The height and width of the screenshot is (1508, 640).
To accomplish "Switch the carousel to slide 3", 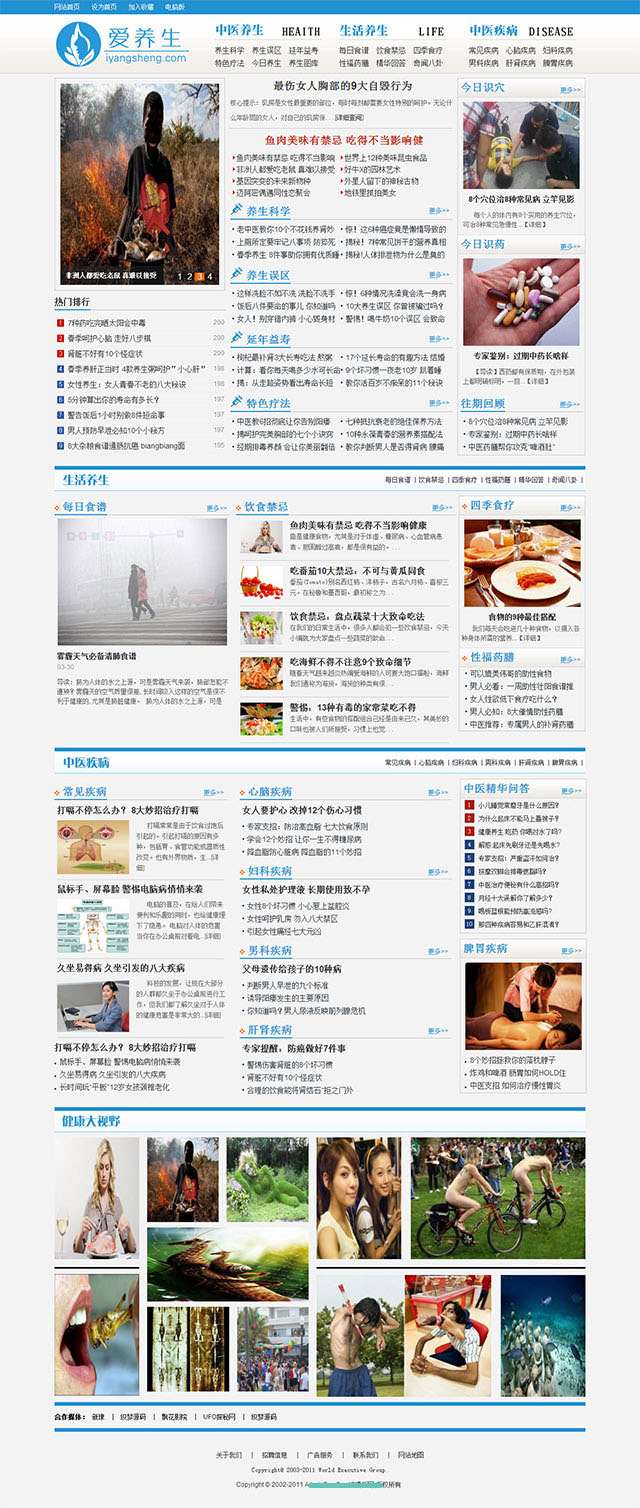I will pyautogui.click(x=199, y=276).
